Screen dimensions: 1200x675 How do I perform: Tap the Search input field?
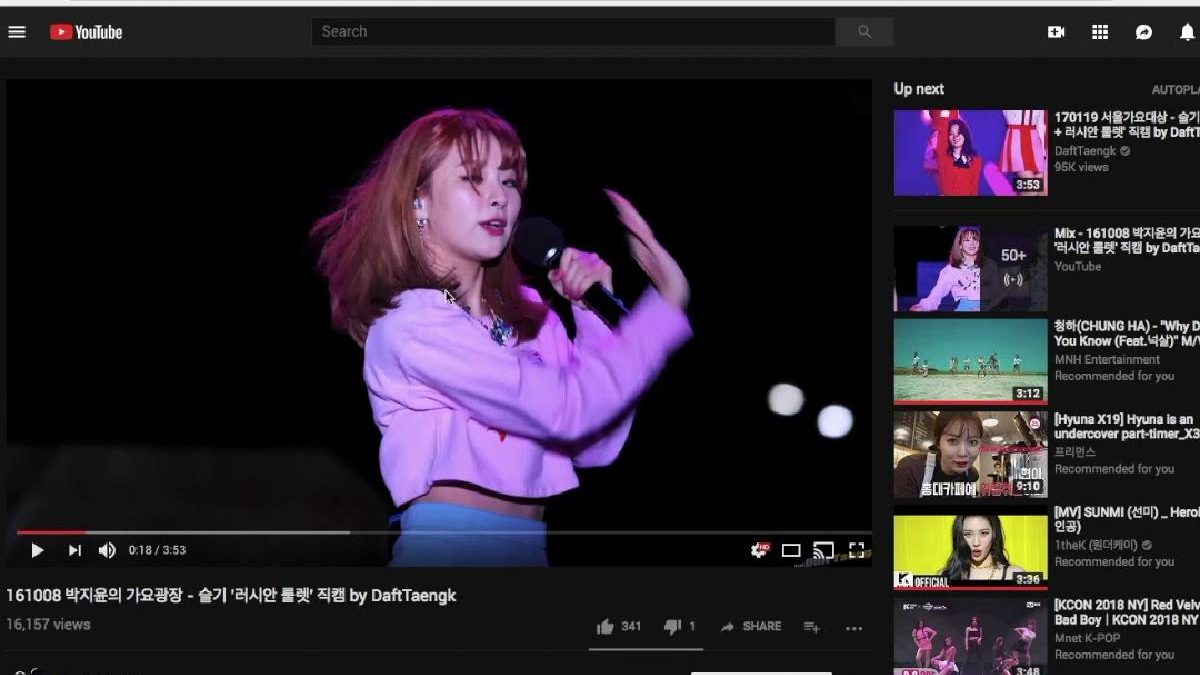click(x=572, y=32)
